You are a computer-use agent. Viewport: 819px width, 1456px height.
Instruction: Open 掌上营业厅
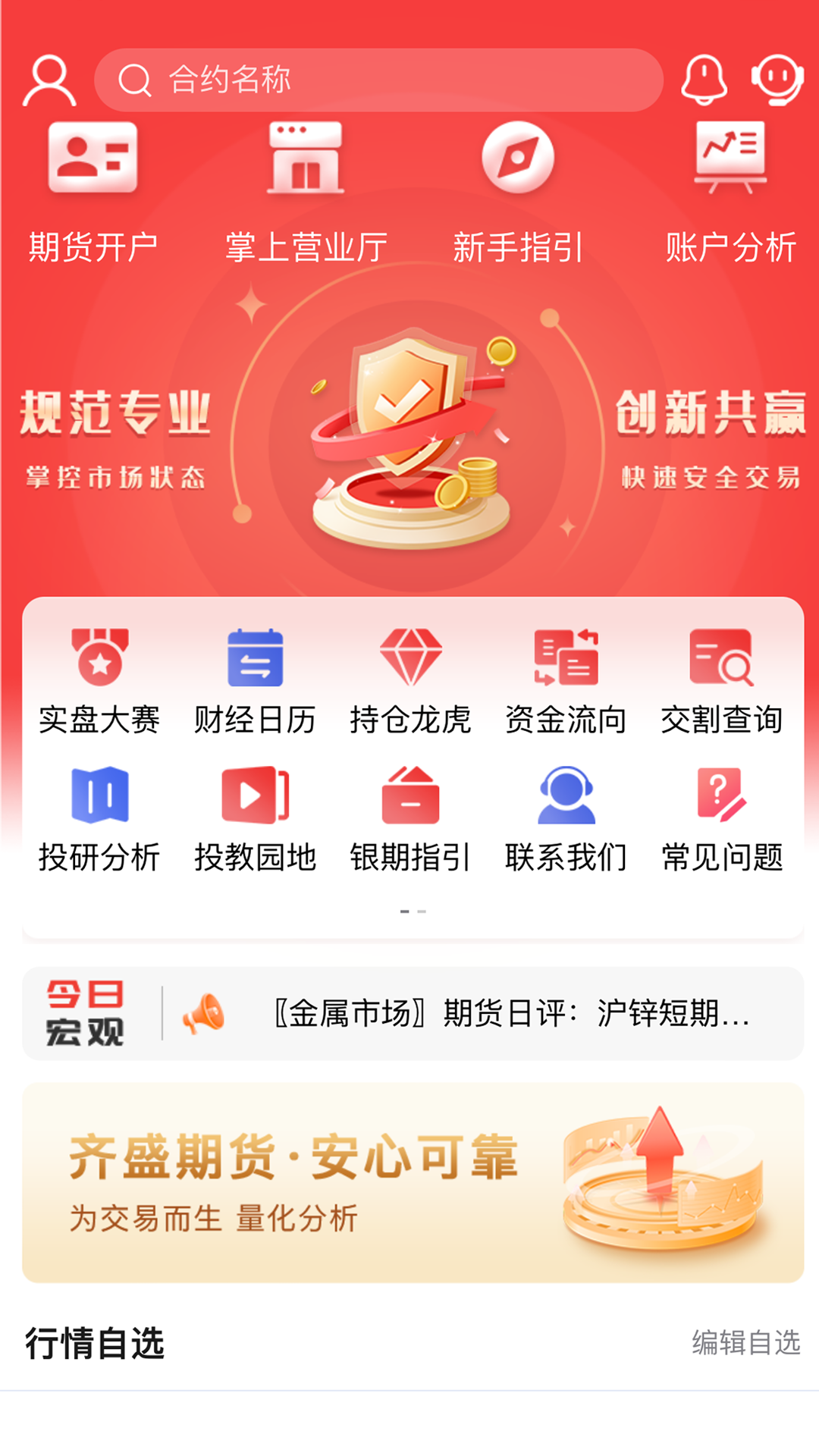pyautogui.click(x=306, y=190)
